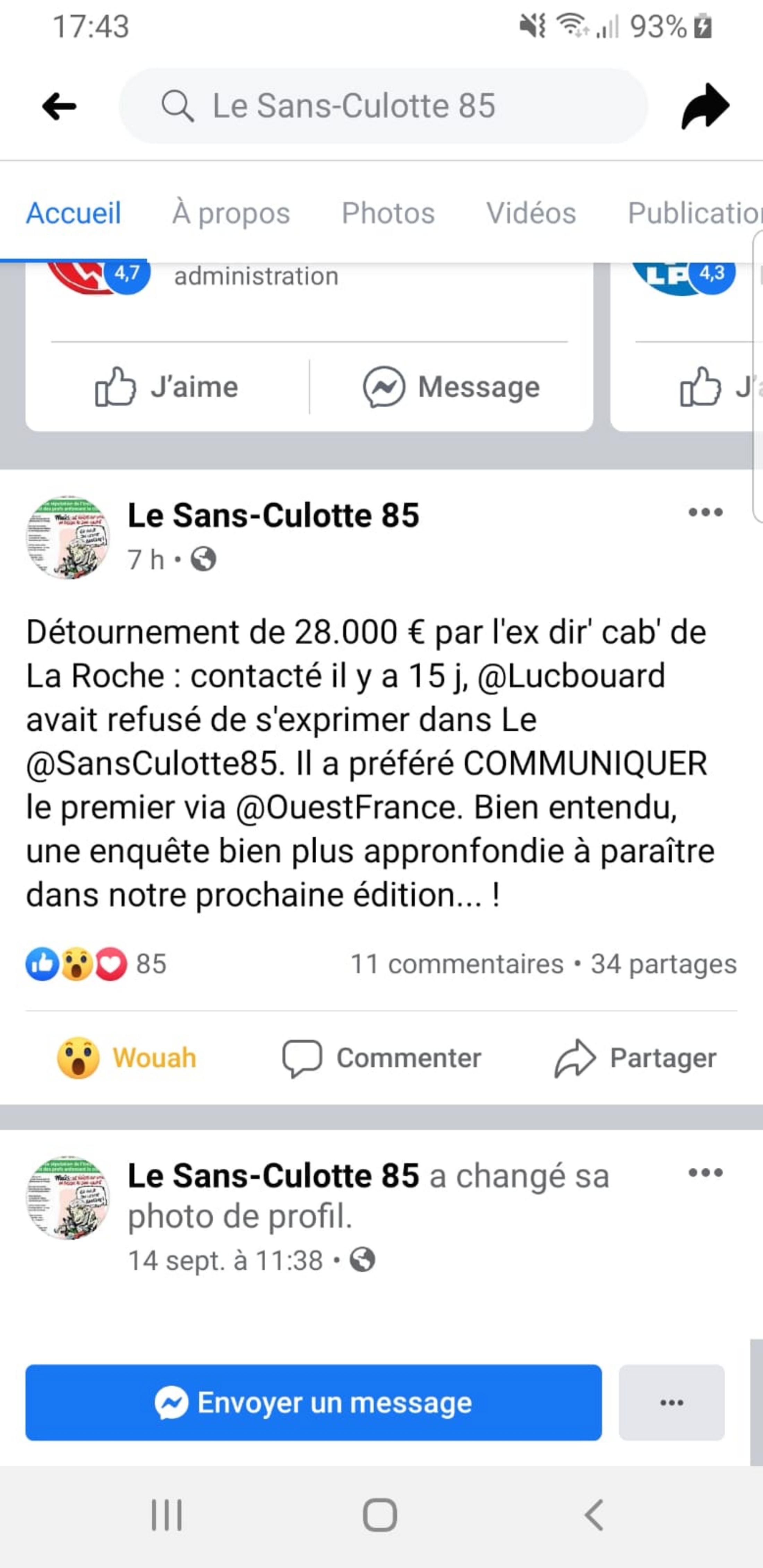Image resolution: width=763 pixels, height=1568 pixels.
Task: Message the administration page
Action: pyautogui.click(x=451, y=387)
